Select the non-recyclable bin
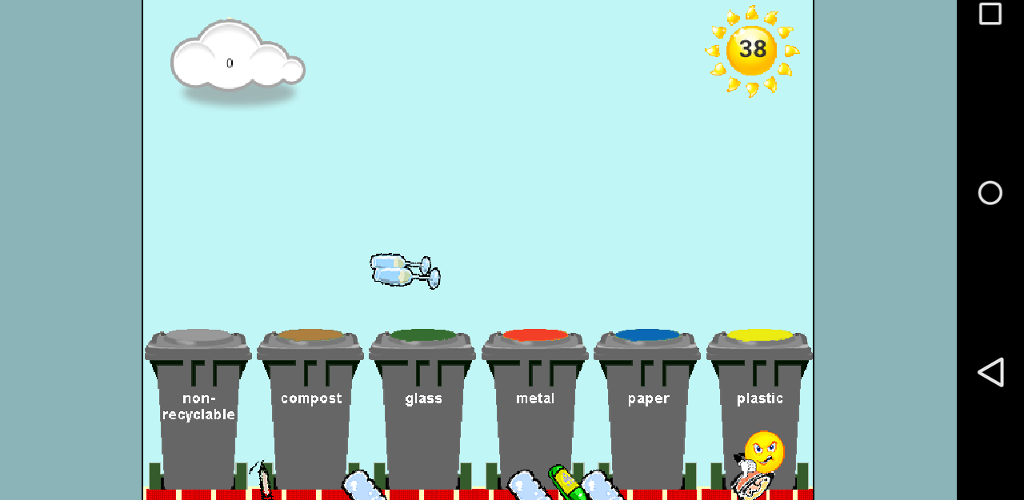The height and width of the screenshot is (500, 1024). 198,405
